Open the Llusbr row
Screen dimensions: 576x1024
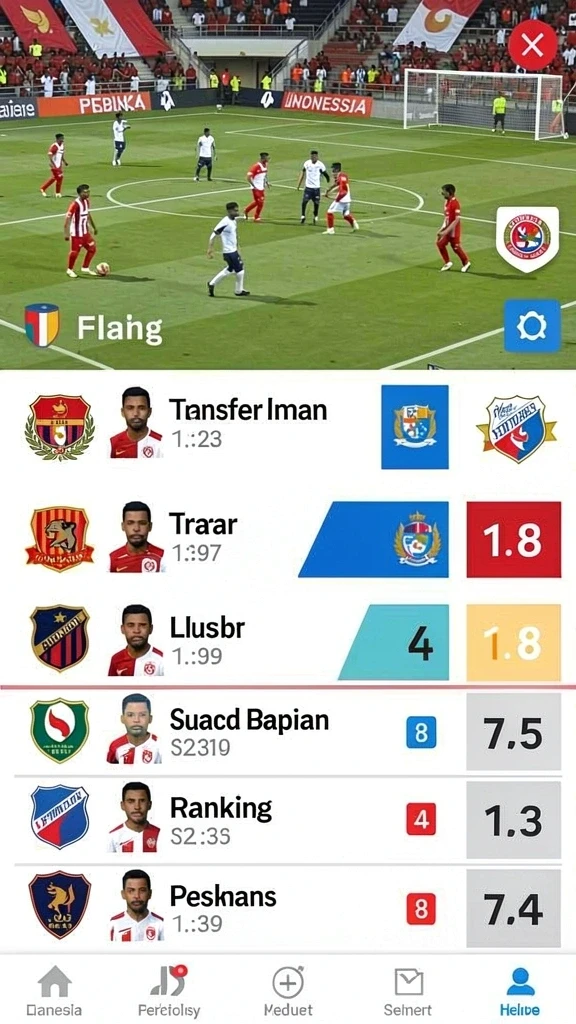tap(288, 641)
